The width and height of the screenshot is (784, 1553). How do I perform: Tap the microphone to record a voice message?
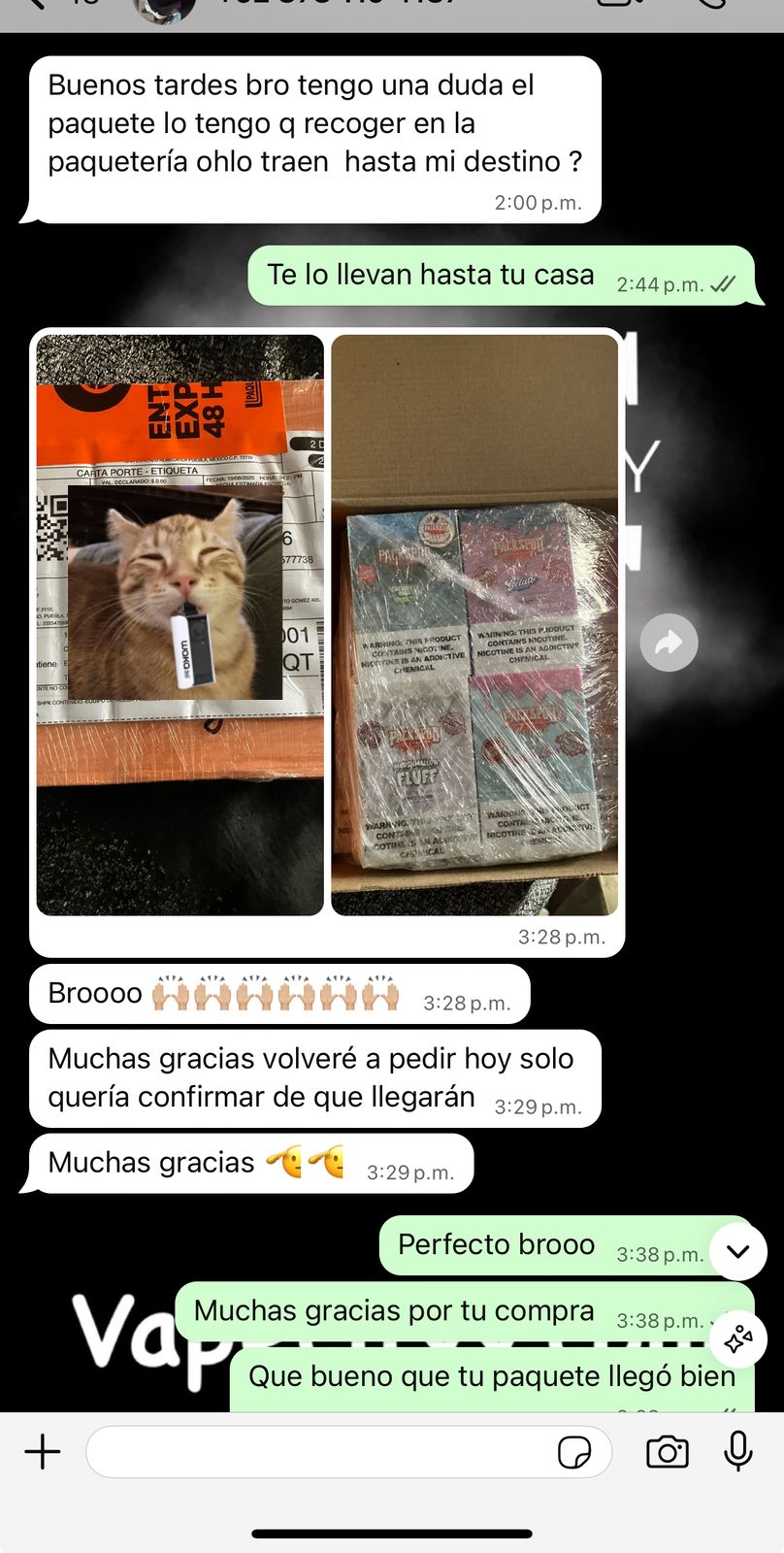tap(738, 1452)
